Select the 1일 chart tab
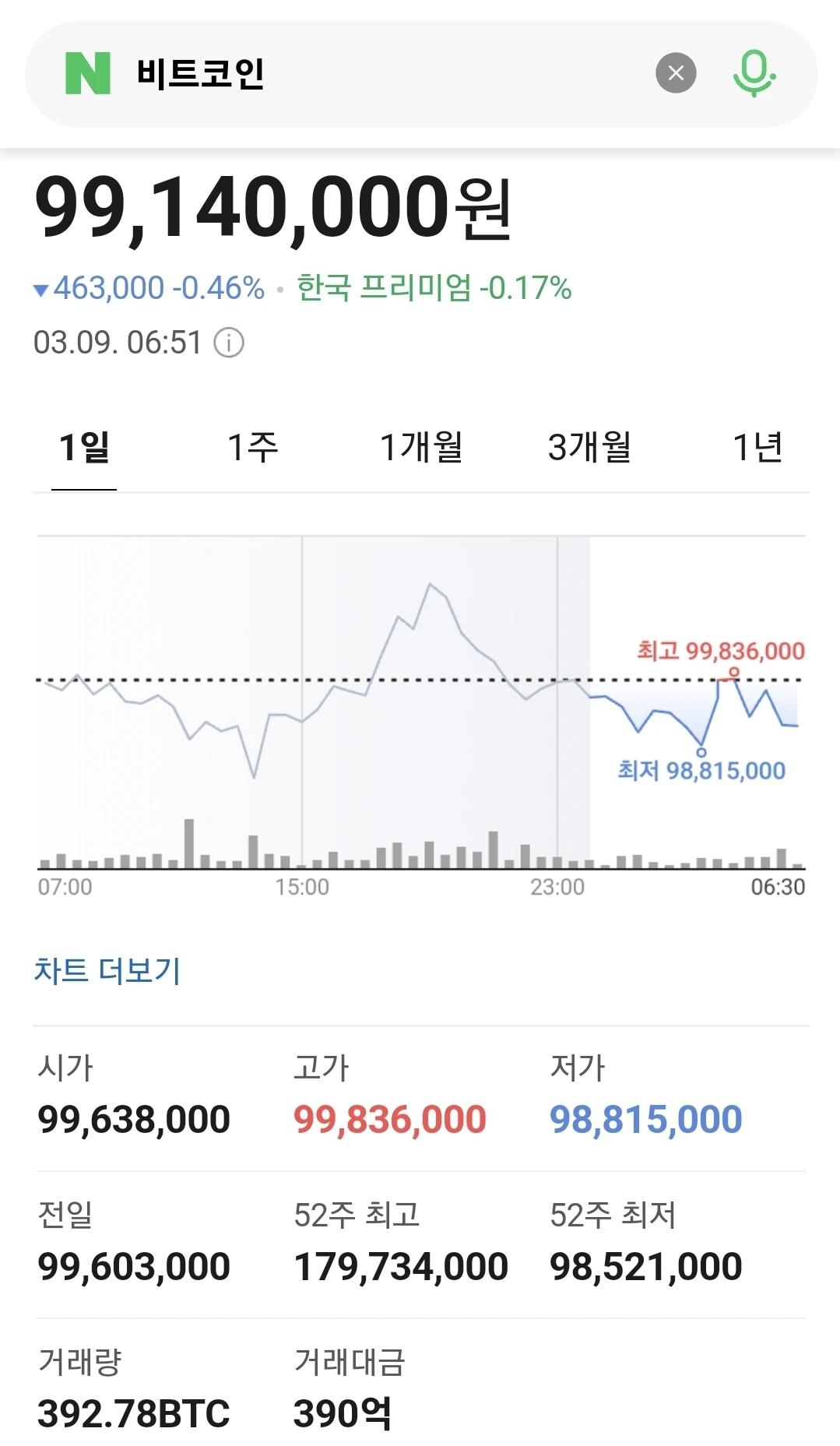The height and width of the screenshot is (1446, 840). pyautogui.click(x=84, y=448)
